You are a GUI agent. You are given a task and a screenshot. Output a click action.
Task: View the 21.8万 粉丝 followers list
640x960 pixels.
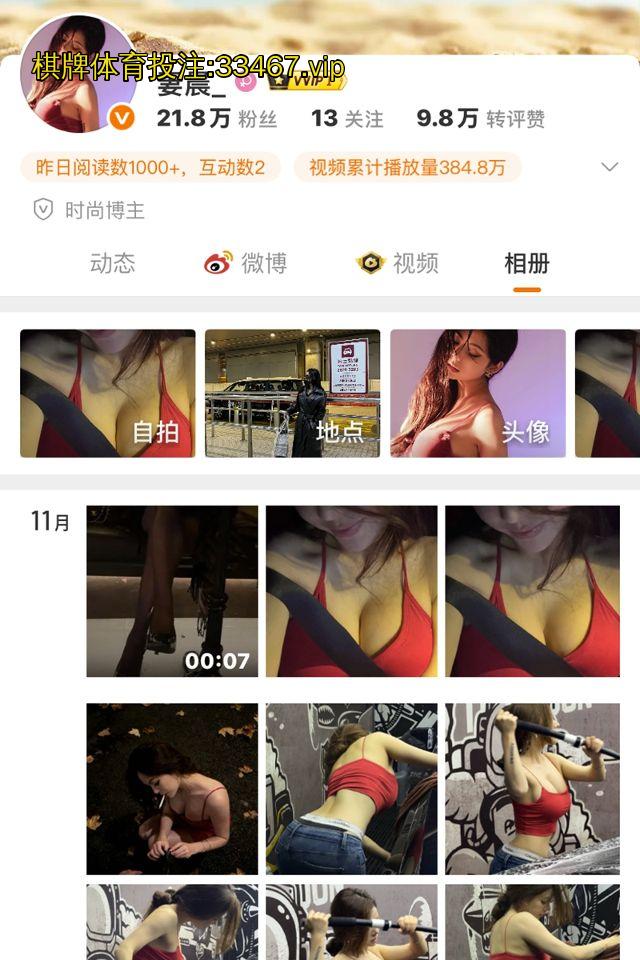[x=216, y=119]
